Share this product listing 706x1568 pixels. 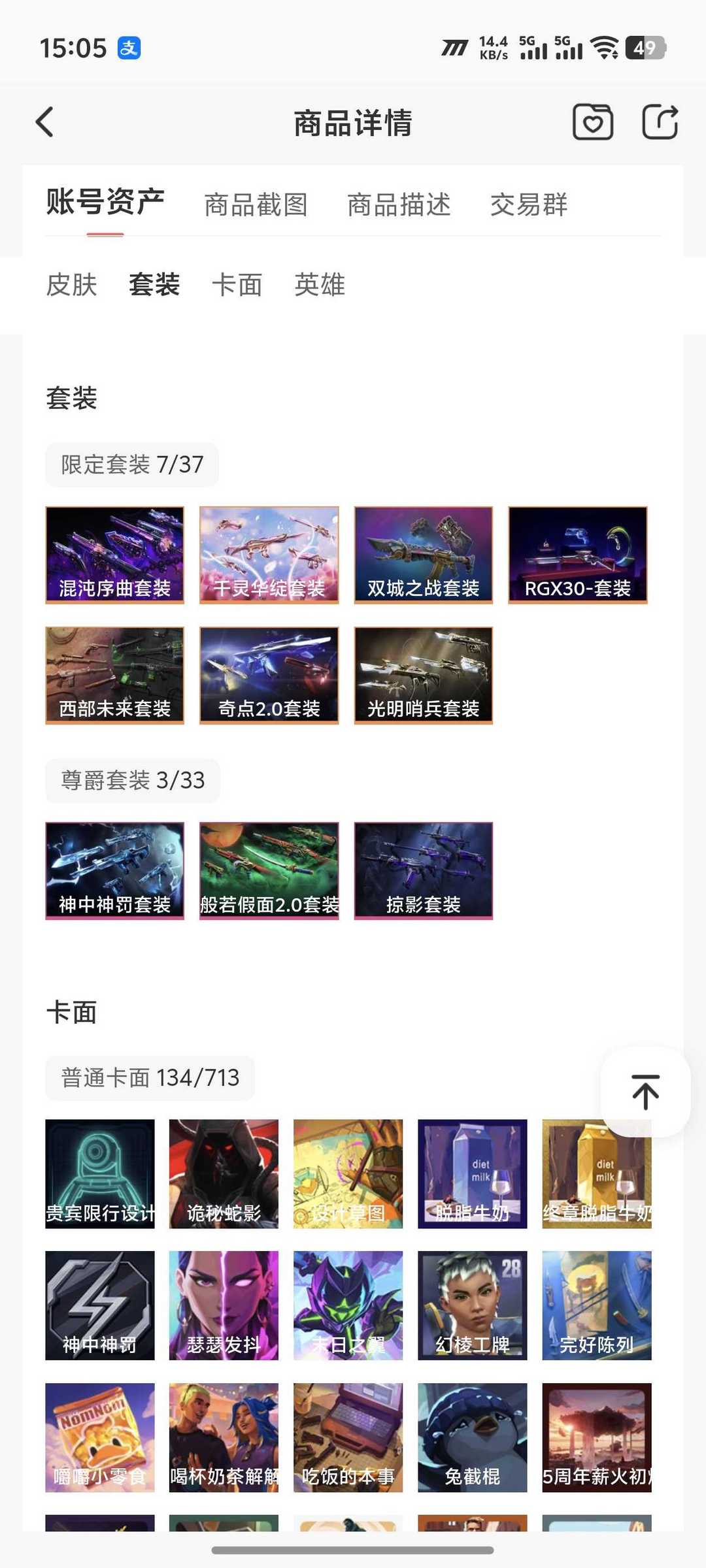[x=660, y=122]
